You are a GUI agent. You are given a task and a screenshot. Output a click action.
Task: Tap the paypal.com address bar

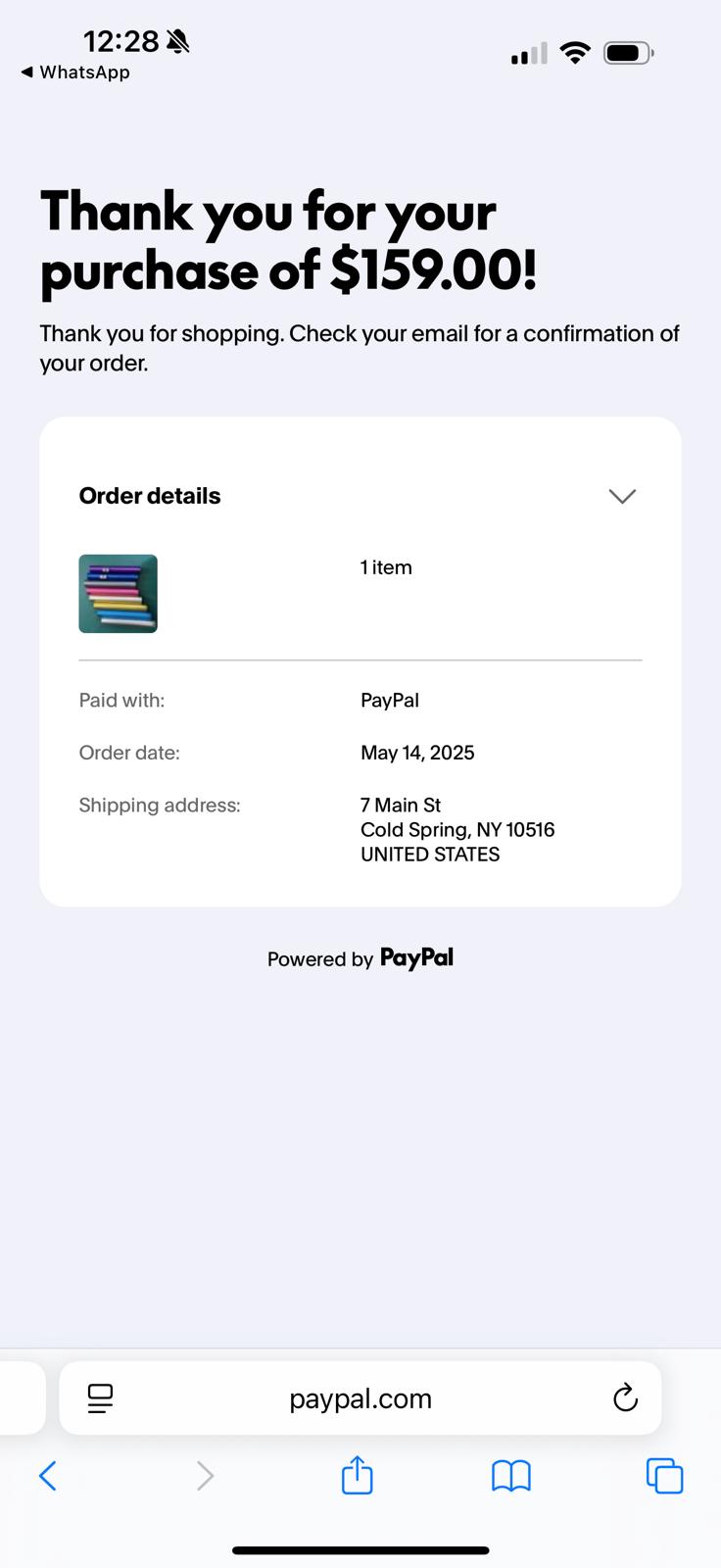click(360, 1398)
